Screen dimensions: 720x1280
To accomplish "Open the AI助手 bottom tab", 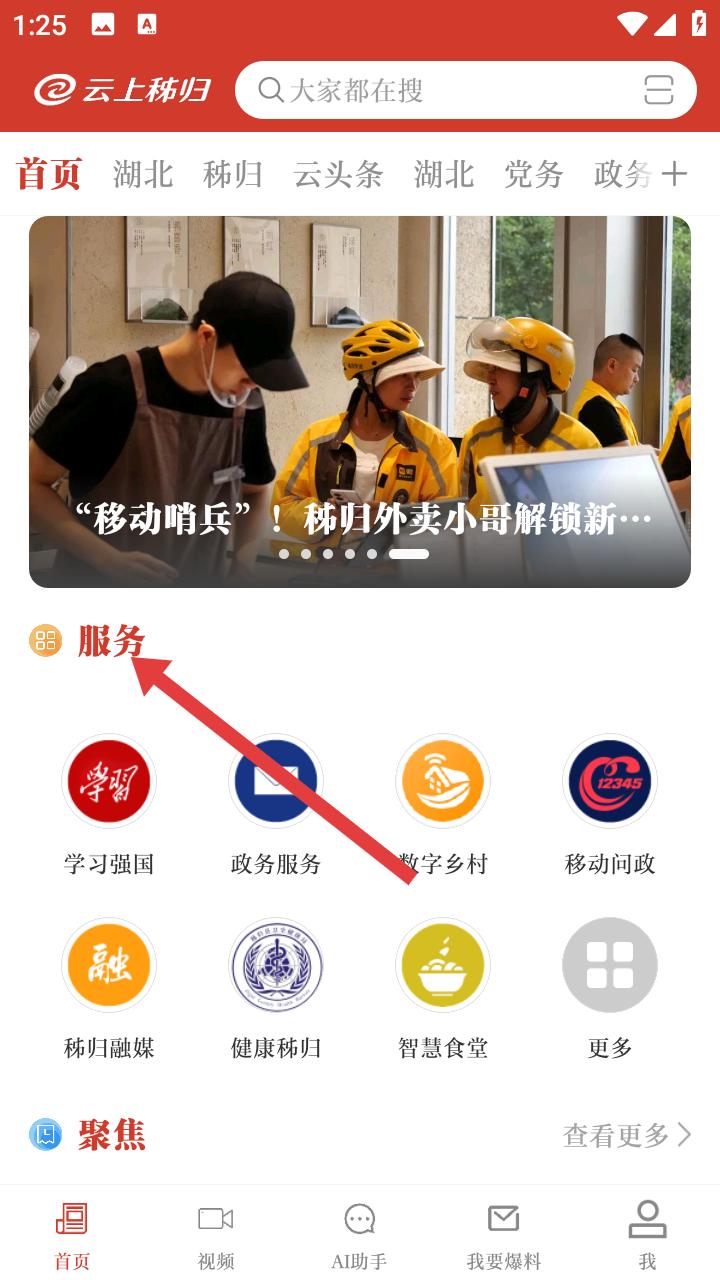I will (359, 1235).
